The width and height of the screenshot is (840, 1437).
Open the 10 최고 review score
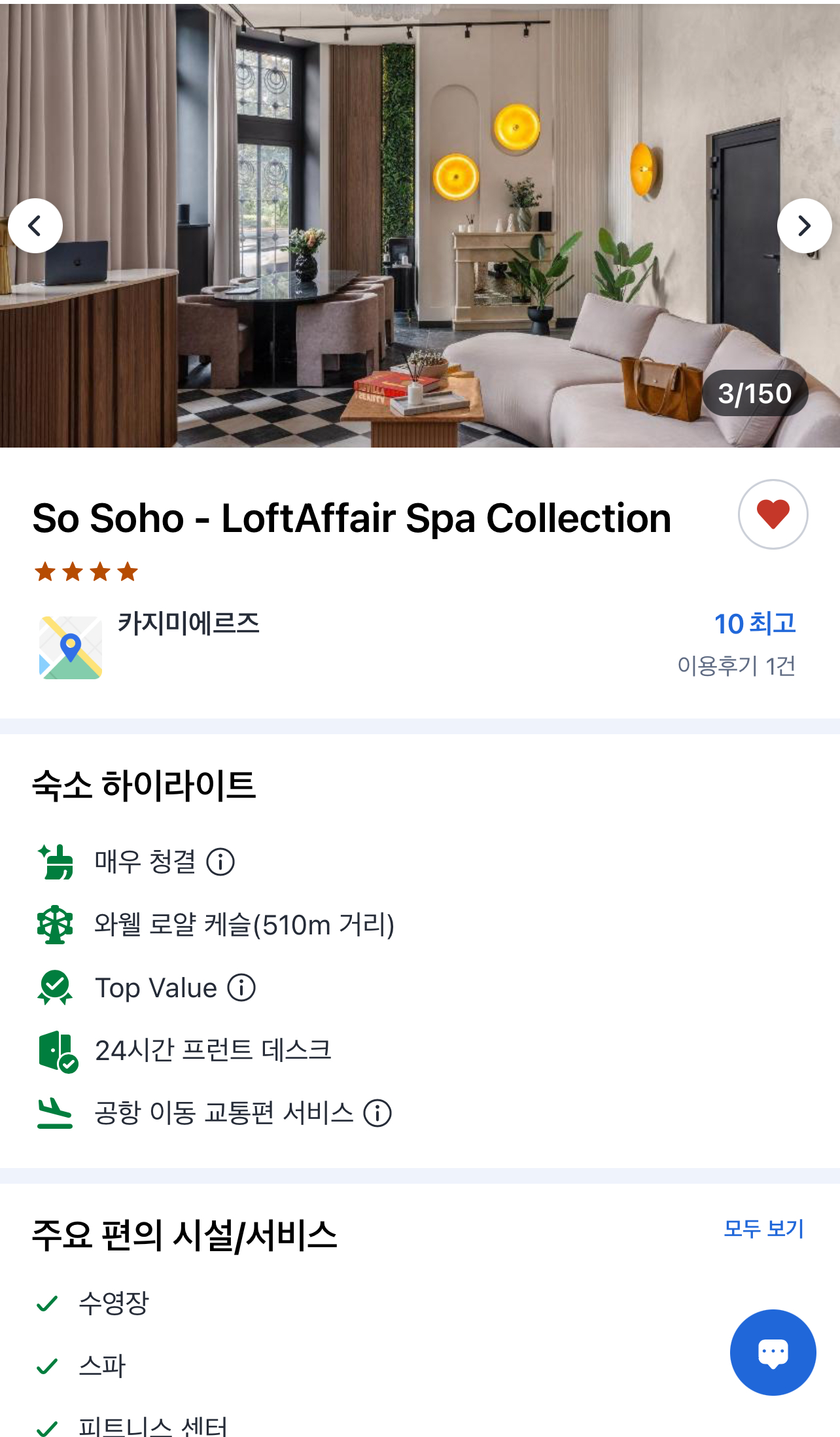click(754, 624)
